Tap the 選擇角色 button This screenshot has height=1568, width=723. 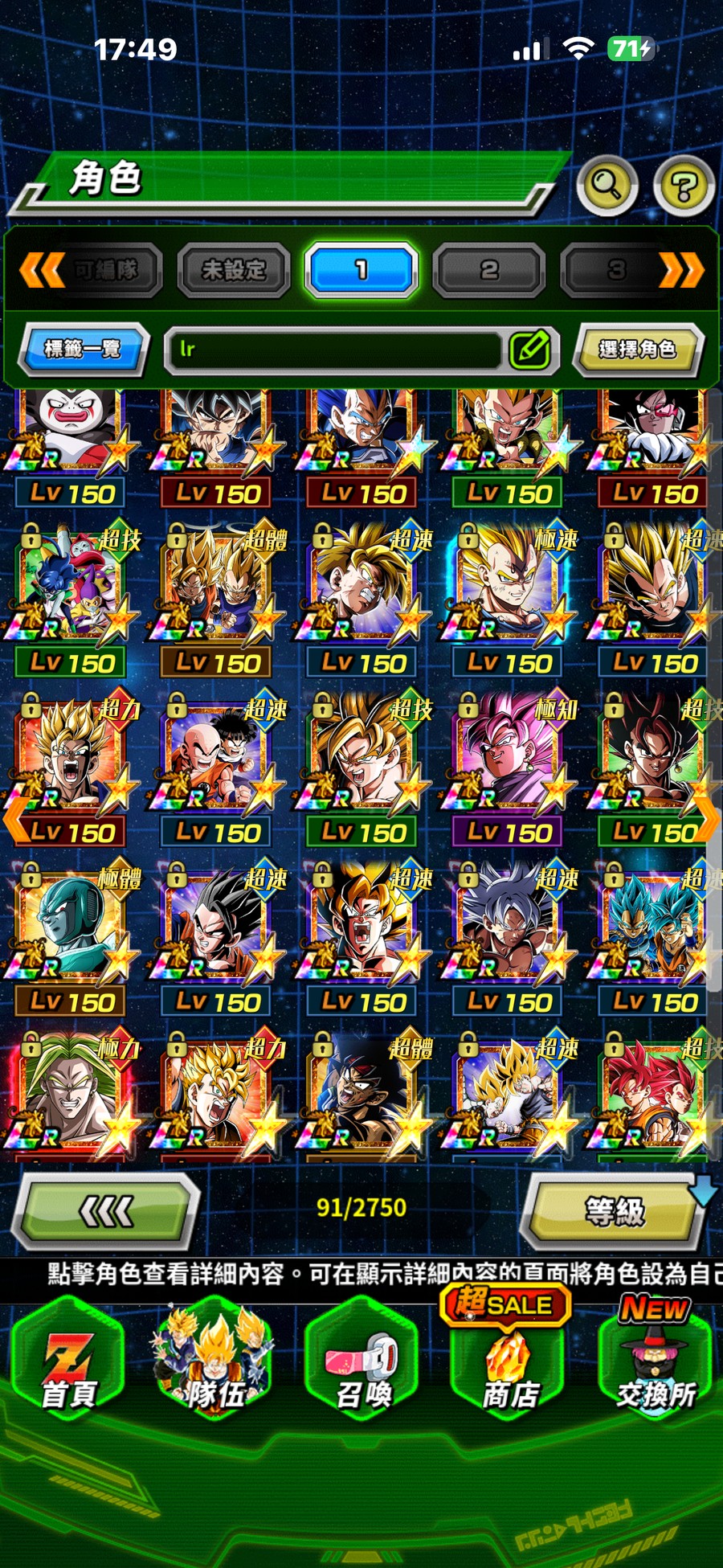[638, 350]
